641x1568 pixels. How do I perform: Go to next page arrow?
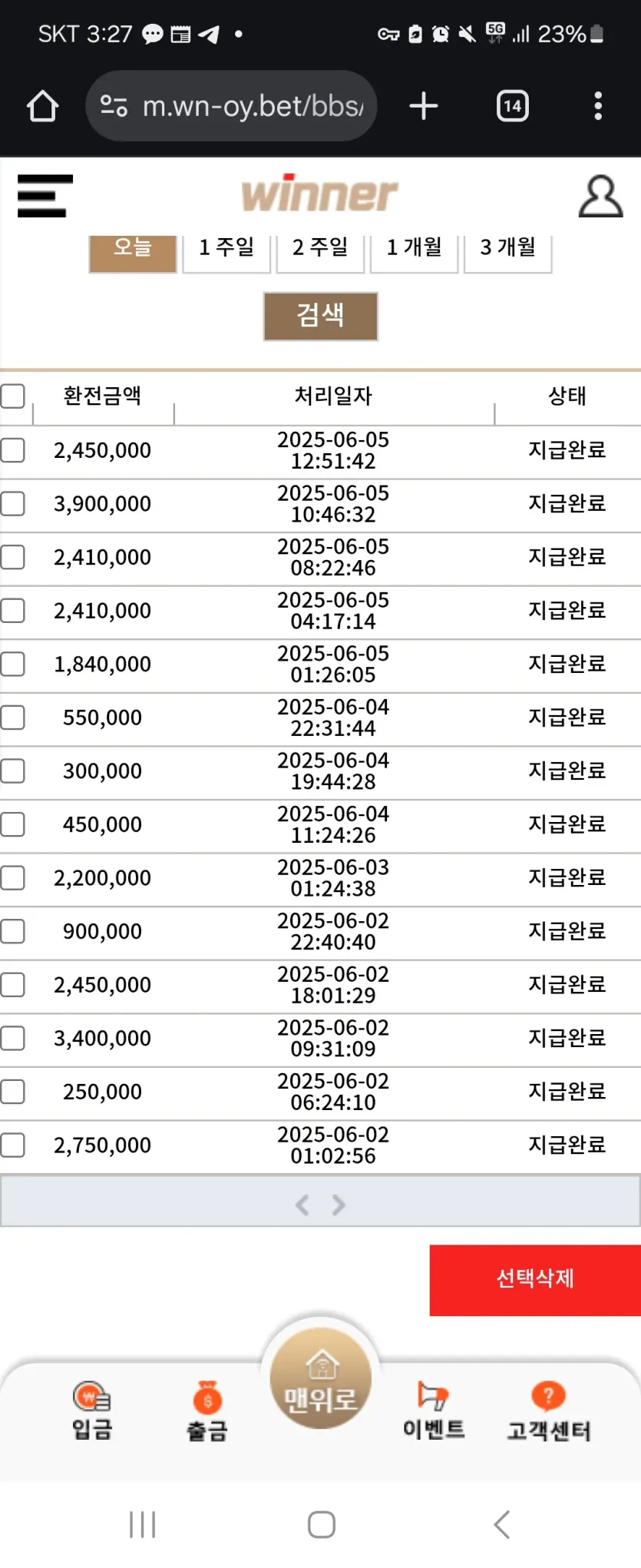coord(339,1205)
